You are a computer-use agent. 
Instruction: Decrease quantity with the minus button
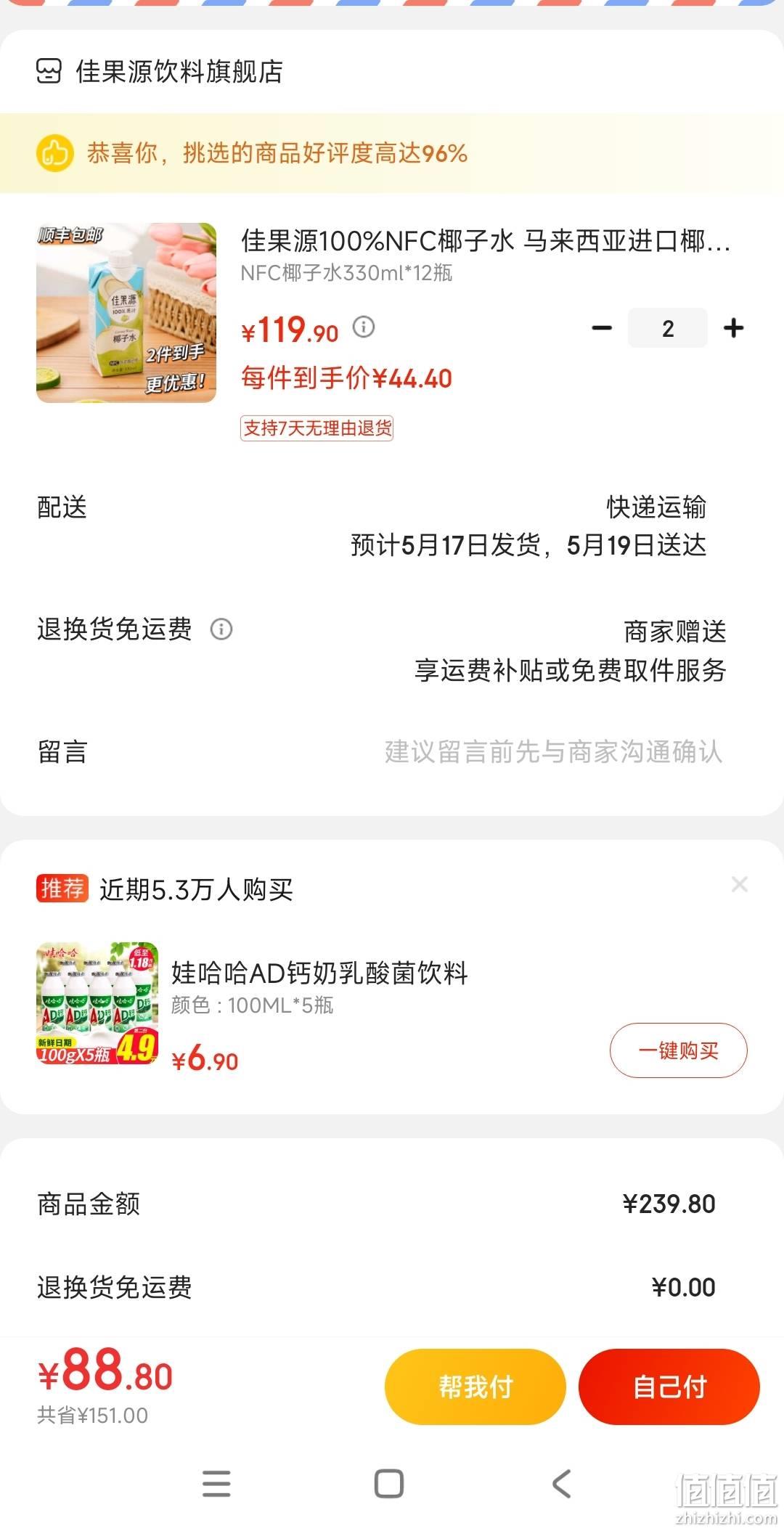pyautogui.click(x=602, y=328)
